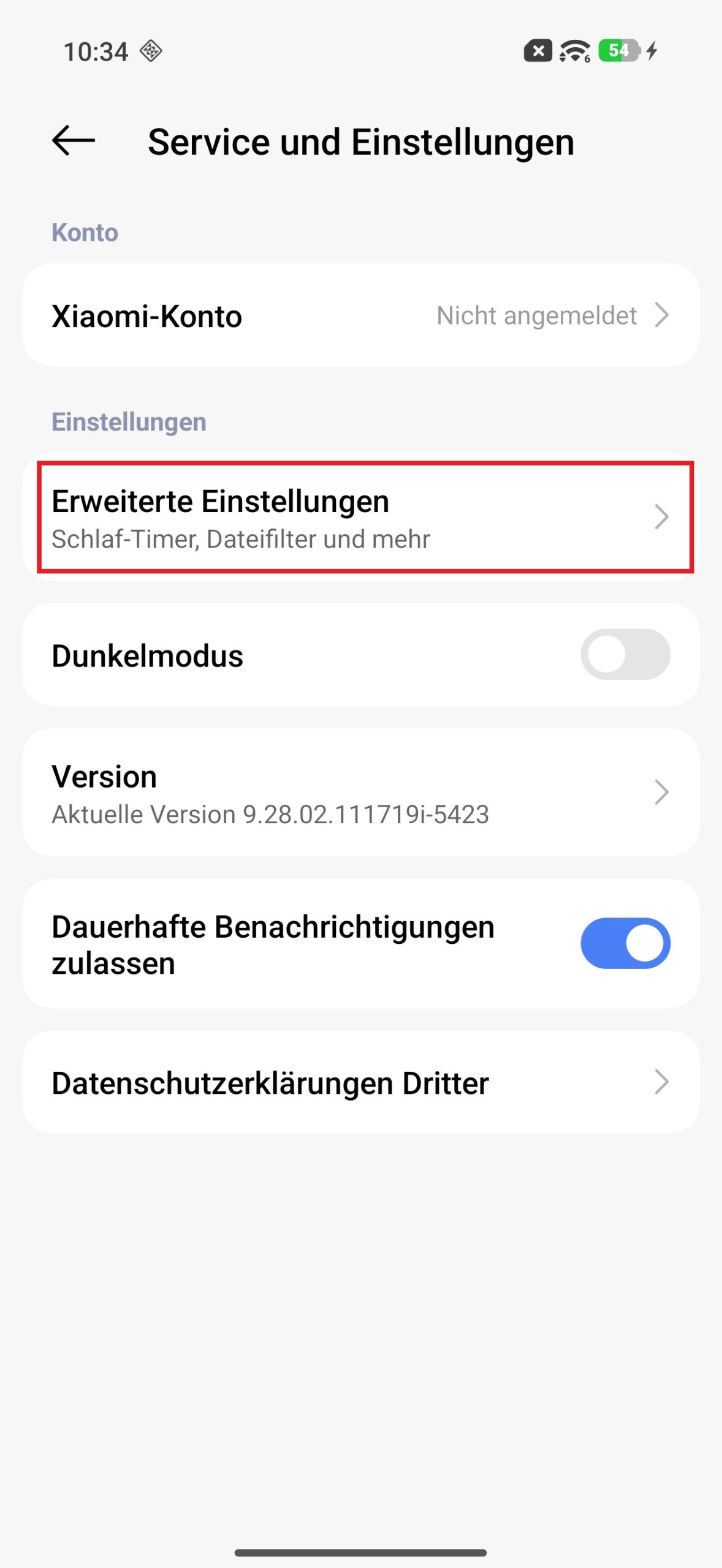Enable the Dunkelmodus switch
Viewport: 722px width, 1568px height.
pos(625,654)
